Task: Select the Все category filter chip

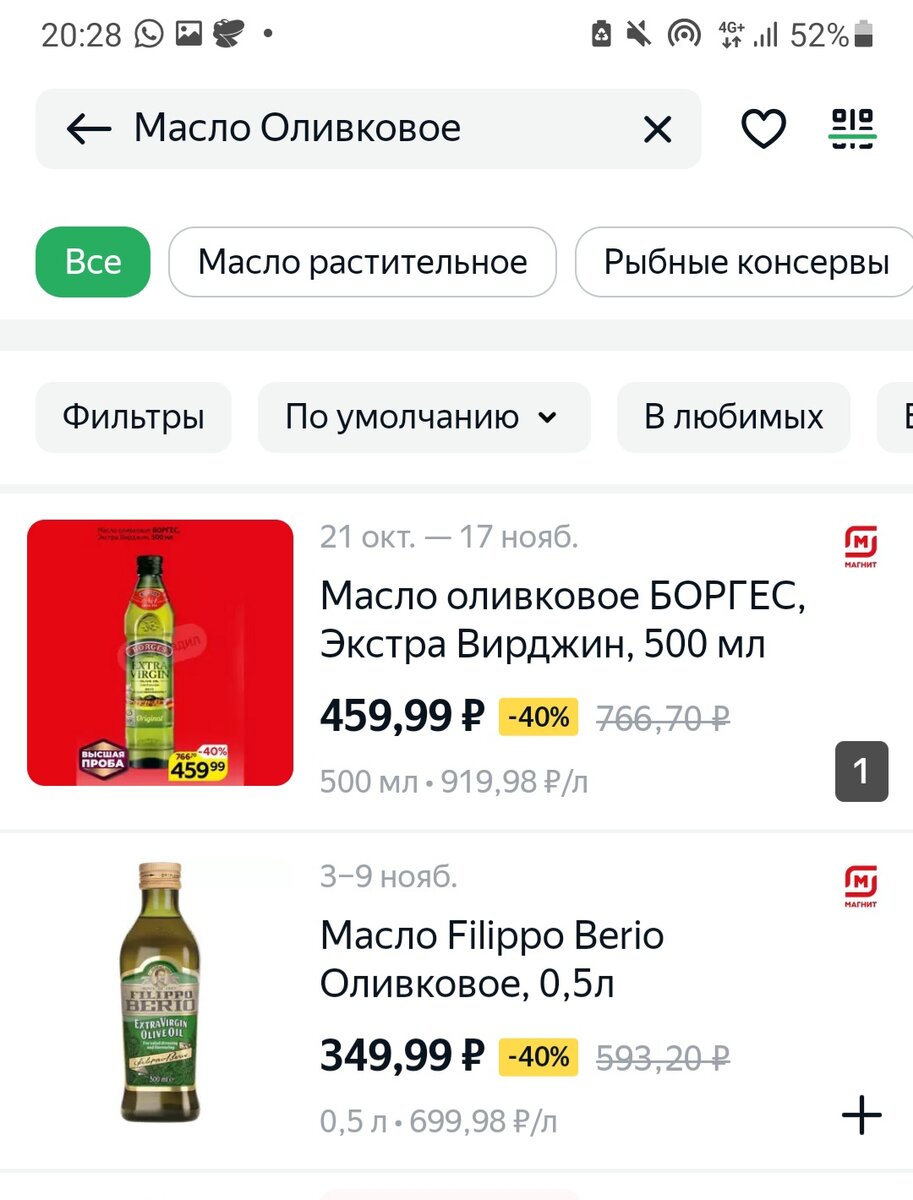Action: click(92, 261)
